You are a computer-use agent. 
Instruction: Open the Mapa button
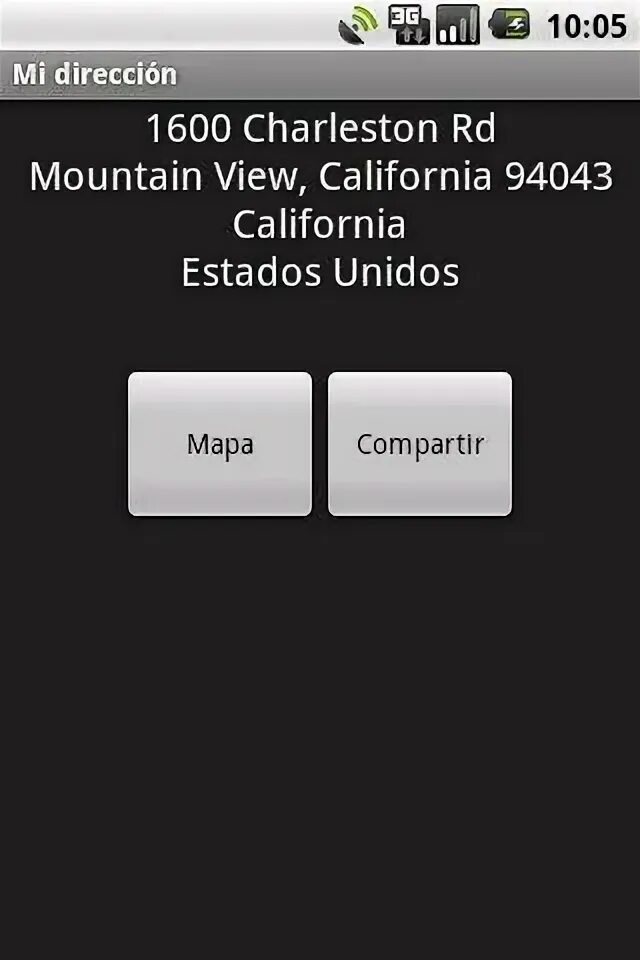tap(220, 444)
